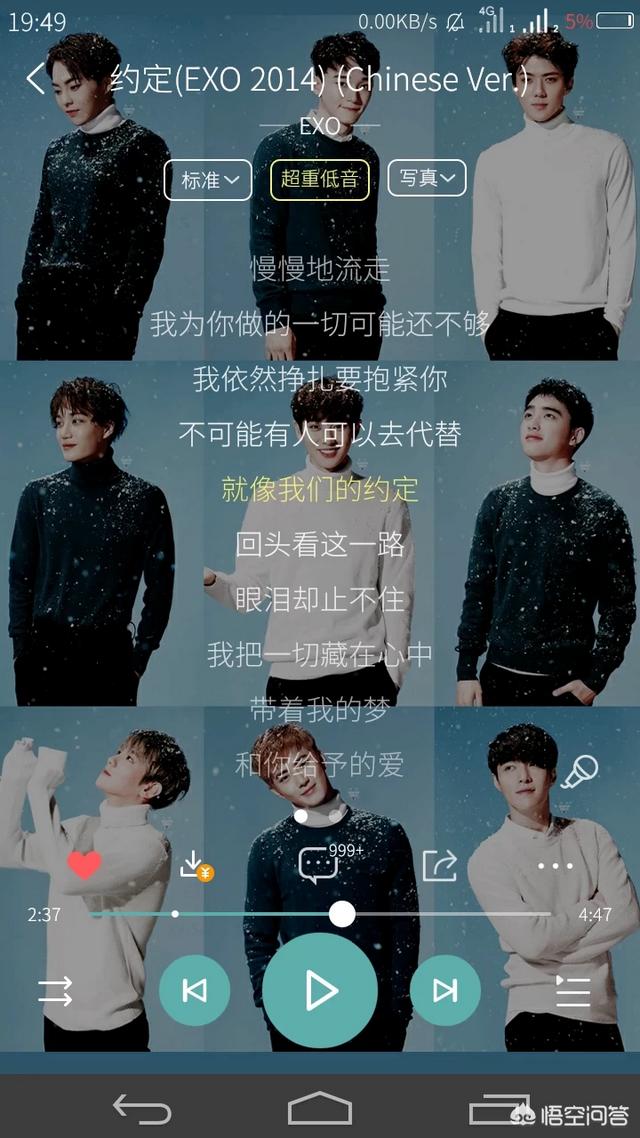
Task: Go back using the top-left arrow
Action: pyautogui.click(x=37, y=79)
